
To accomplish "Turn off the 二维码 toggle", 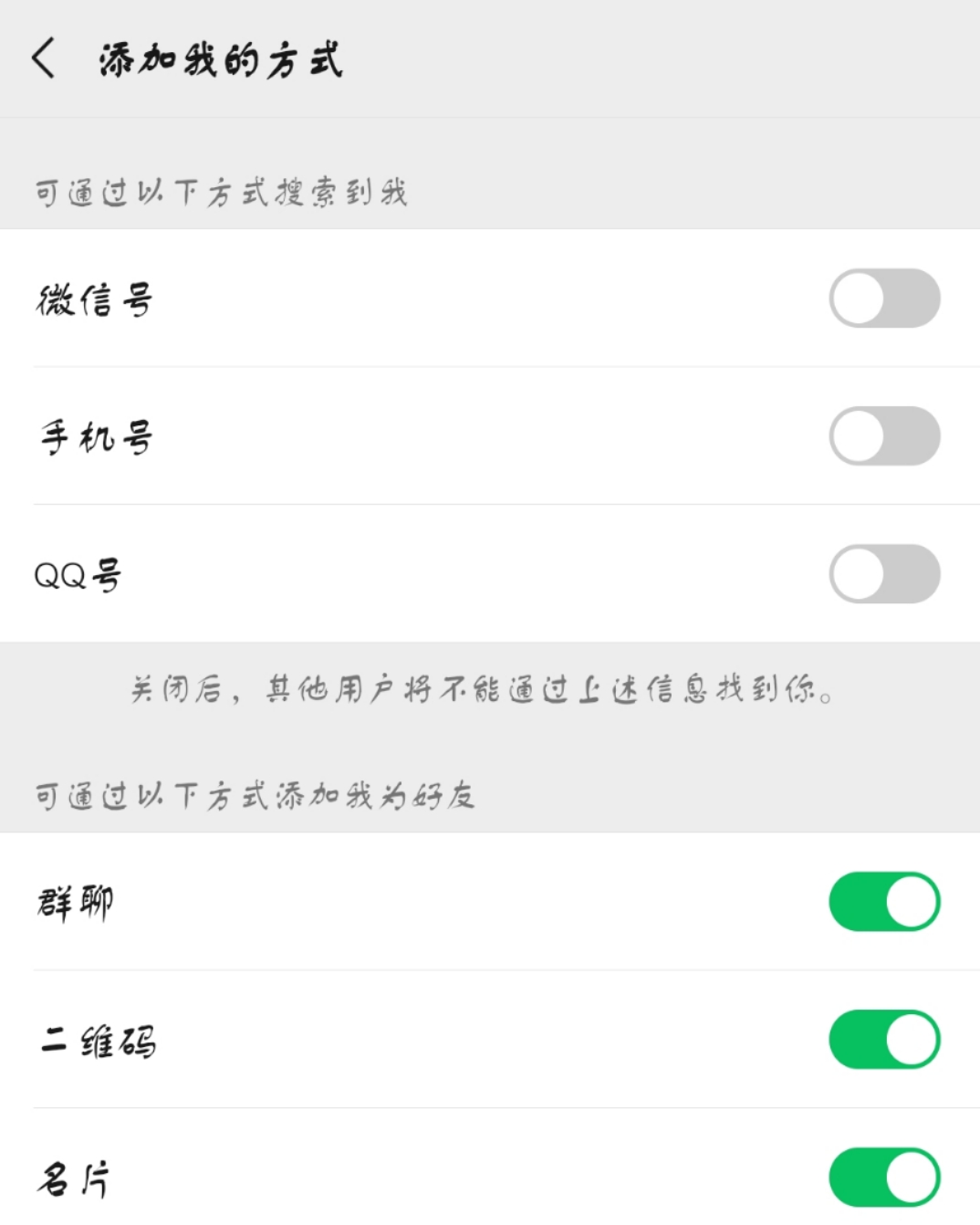I will pos(884,1039).
